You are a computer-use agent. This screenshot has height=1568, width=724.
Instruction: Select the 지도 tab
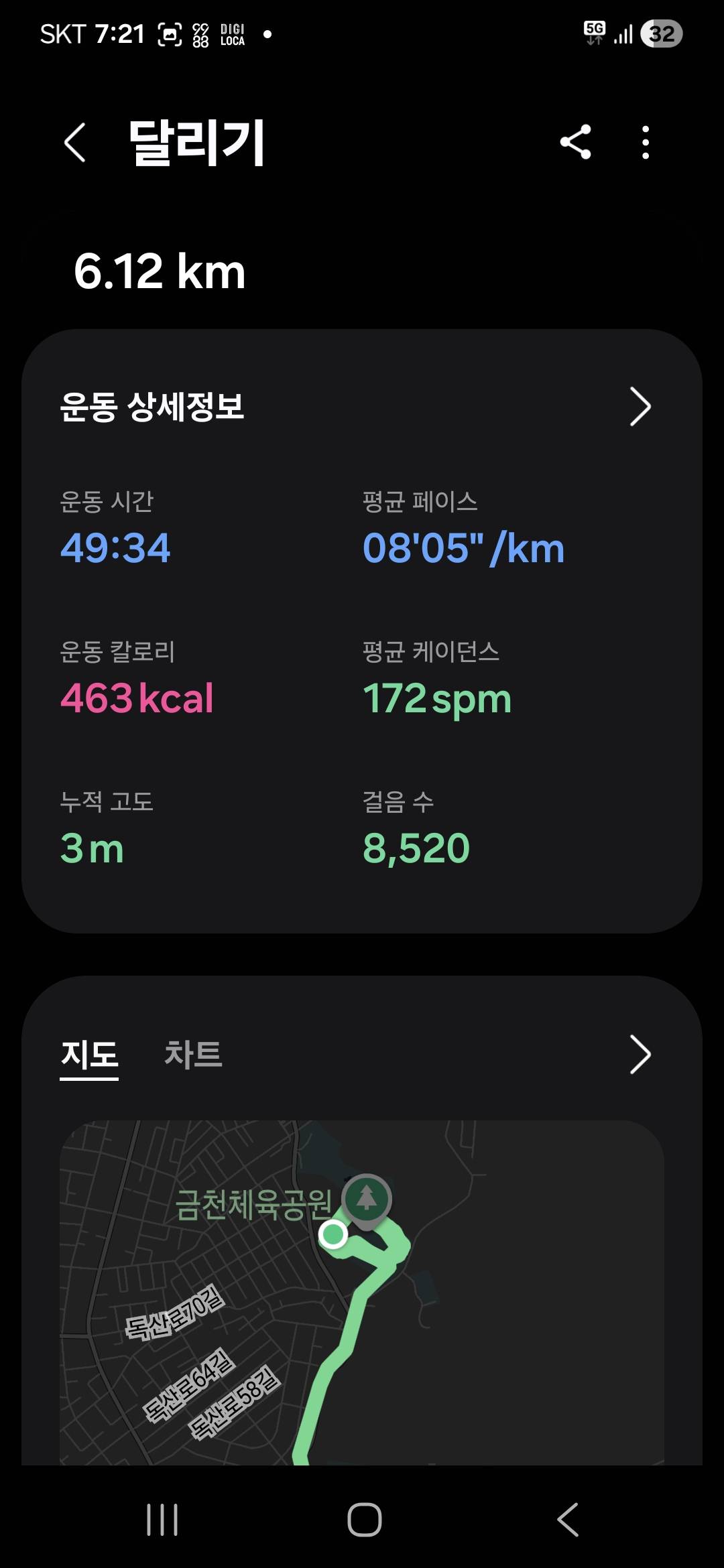[x=90, y=1054]
